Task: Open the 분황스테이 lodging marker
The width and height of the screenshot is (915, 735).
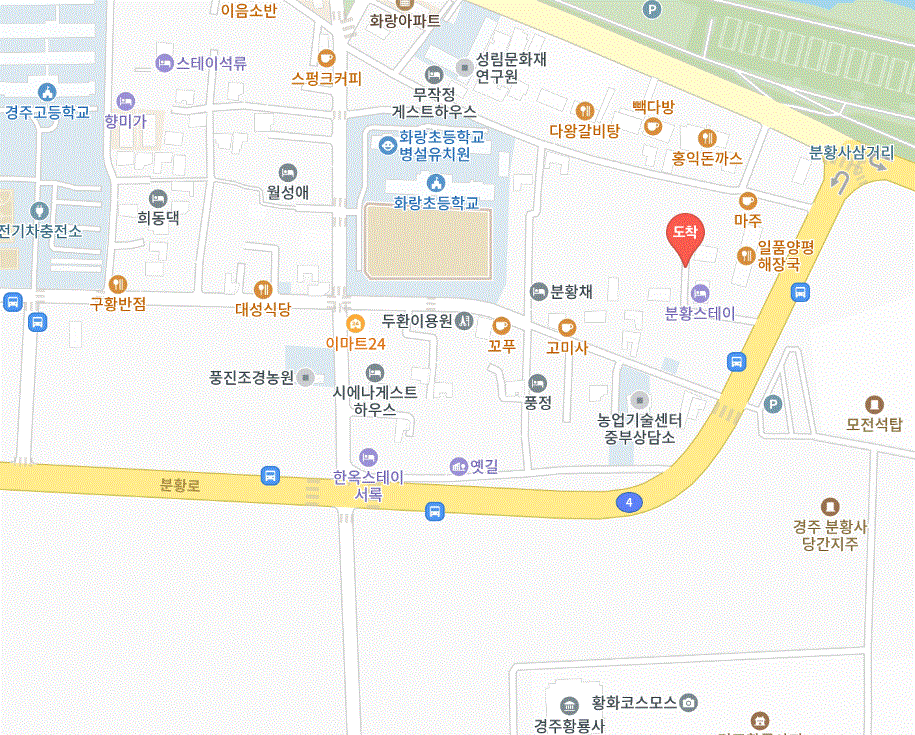Action: point(698,294)
